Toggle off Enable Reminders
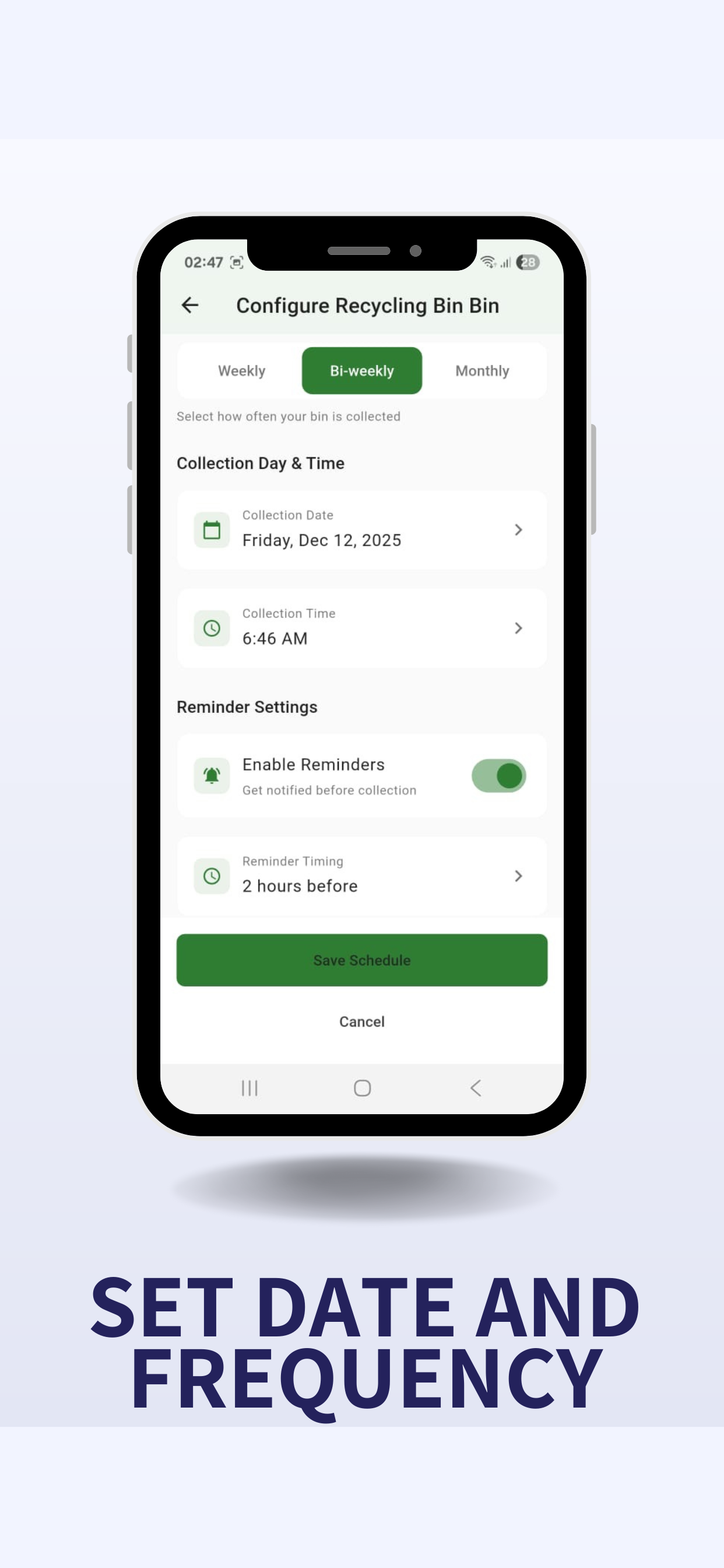This screenshot has height=1568, width=724. 499,775
